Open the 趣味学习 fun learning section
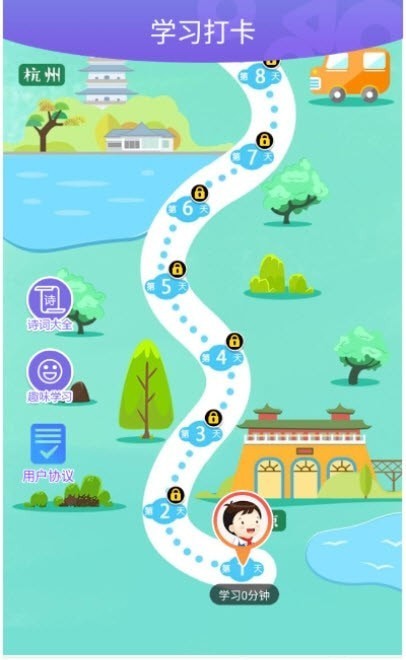The height and width of the screenshot is (660, 406). (50, 376)
